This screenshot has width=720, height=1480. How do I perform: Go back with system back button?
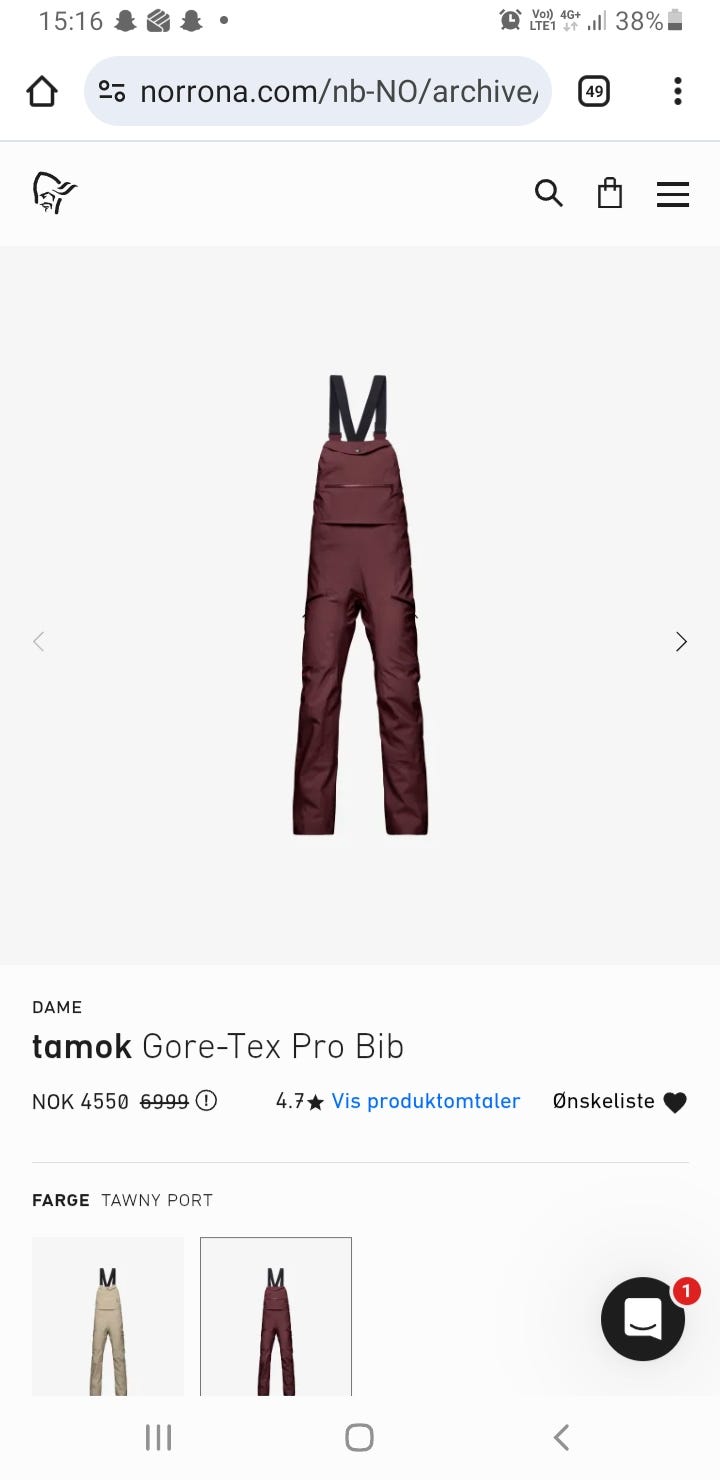click(x=561, y=1438)
